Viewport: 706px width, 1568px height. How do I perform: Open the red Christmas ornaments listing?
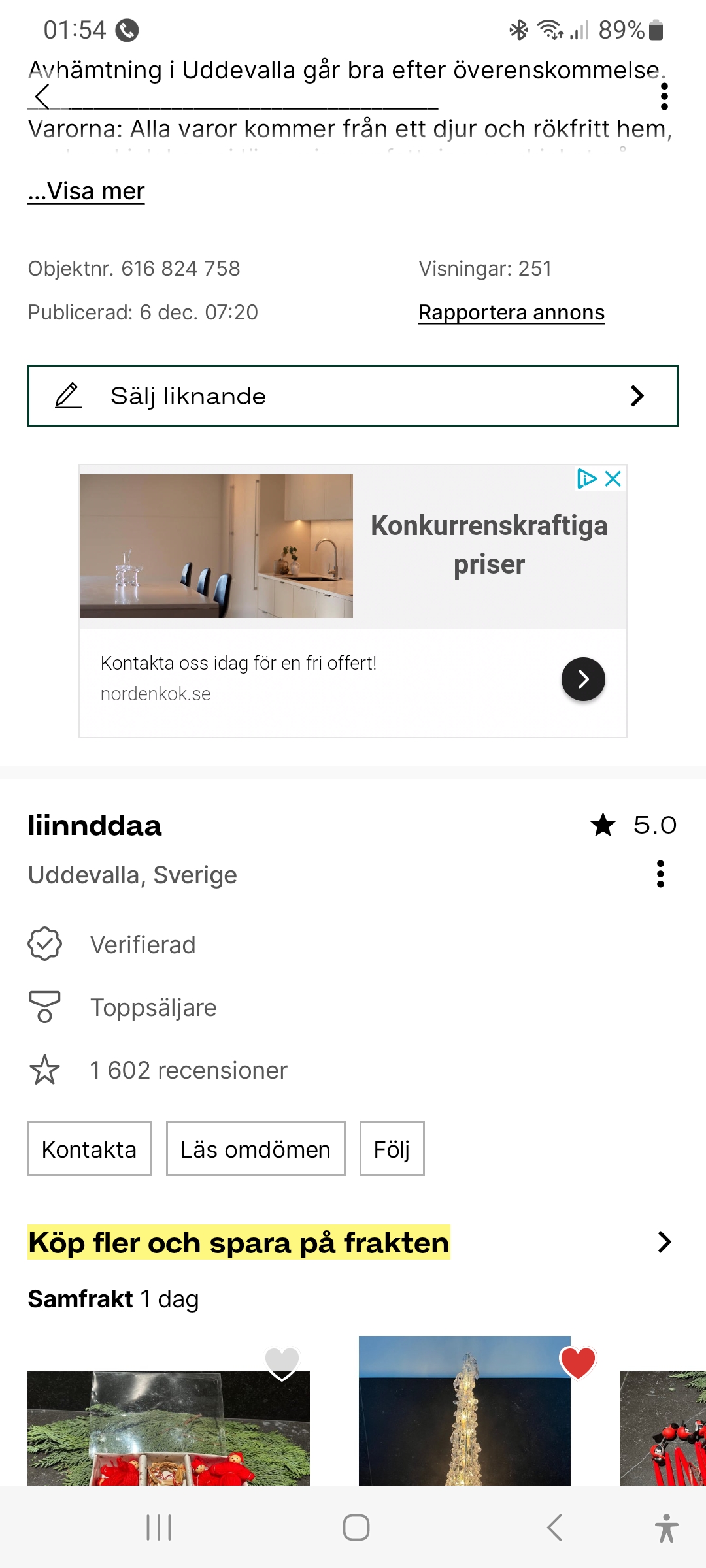pyautogui.click(x=169, y=1431)
